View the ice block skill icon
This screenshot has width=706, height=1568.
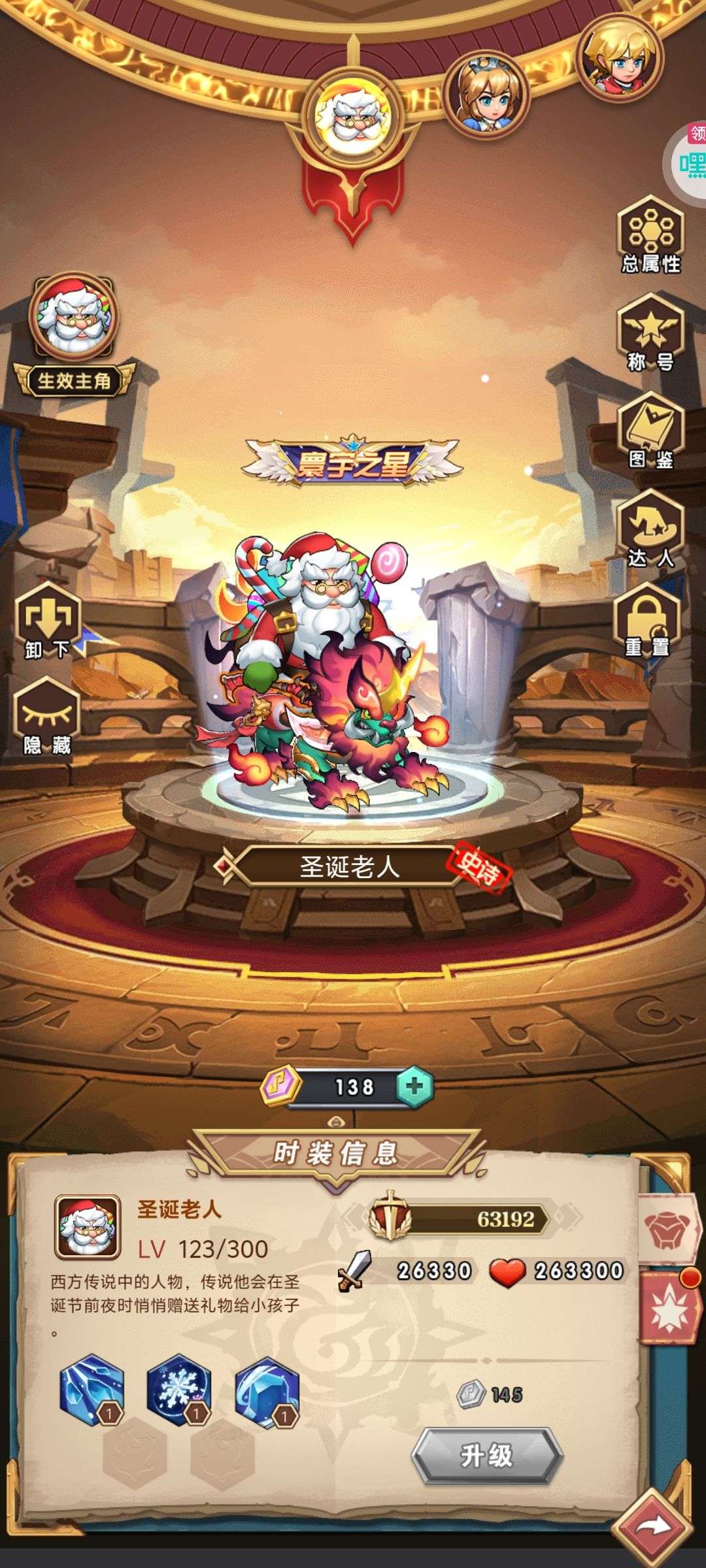tap(267, 1390)
